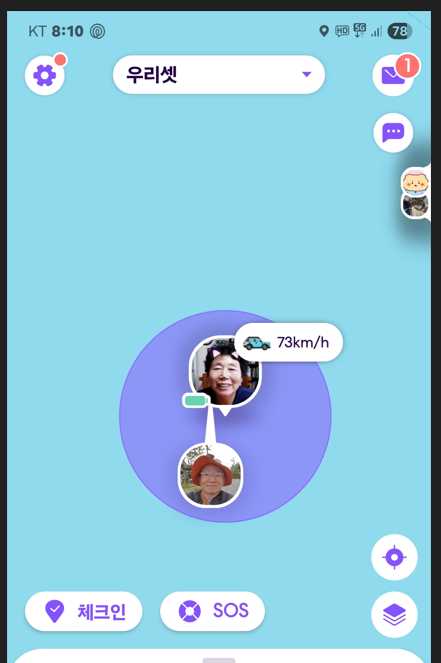Open the map layers options
This screenshot has height=663, width=441.
[394, 614]
